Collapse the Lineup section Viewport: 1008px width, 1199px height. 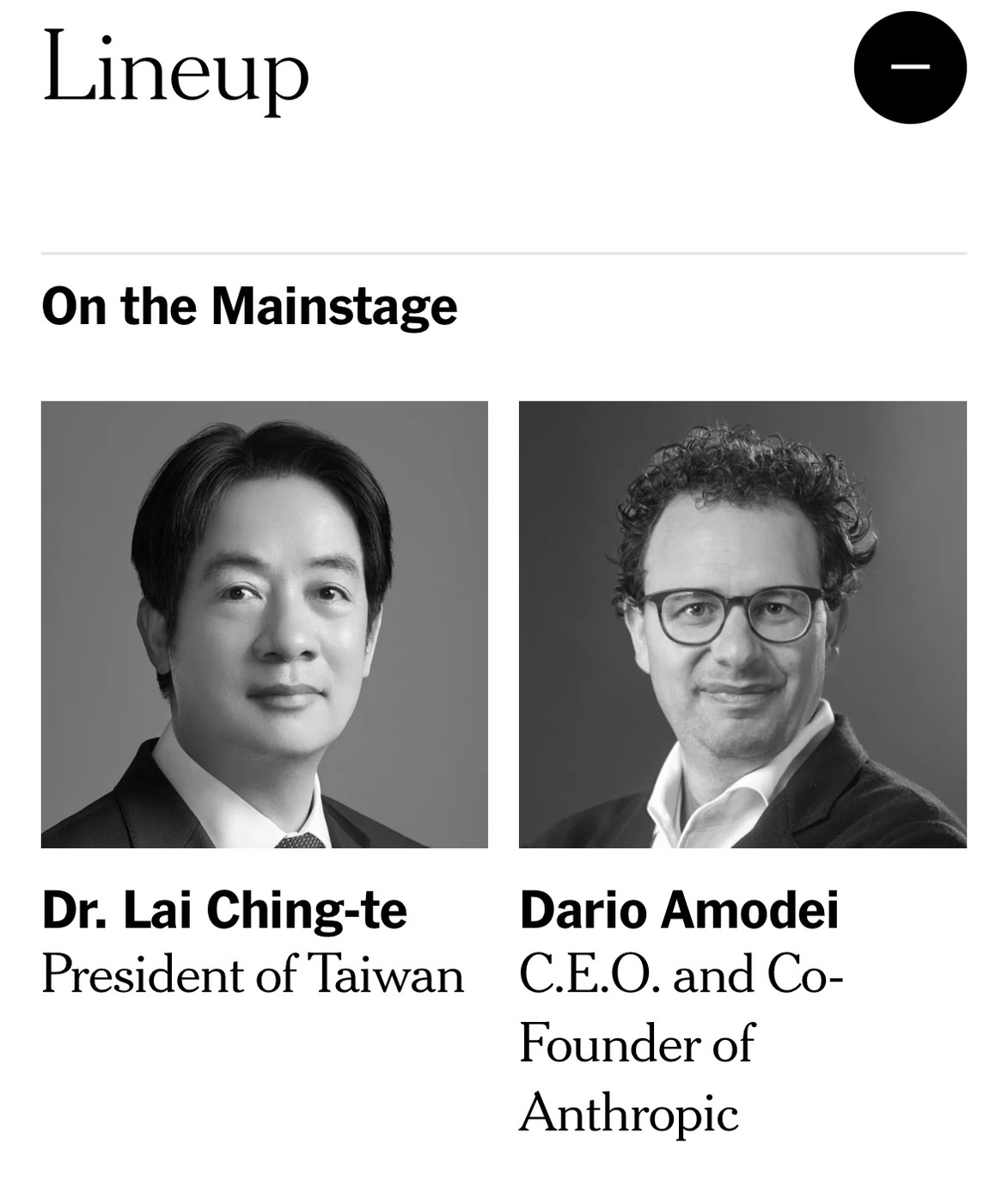pos(909,68)
